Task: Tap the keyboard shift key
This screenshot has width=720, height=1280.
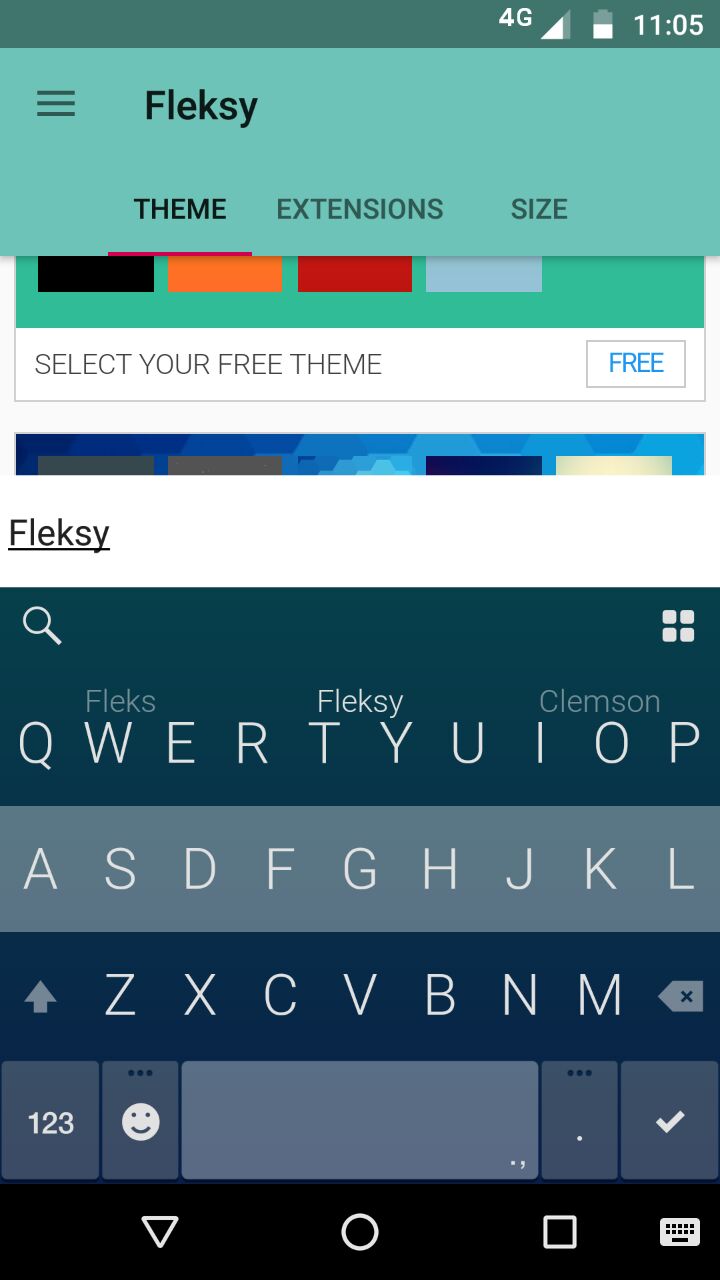Action: 40,996
